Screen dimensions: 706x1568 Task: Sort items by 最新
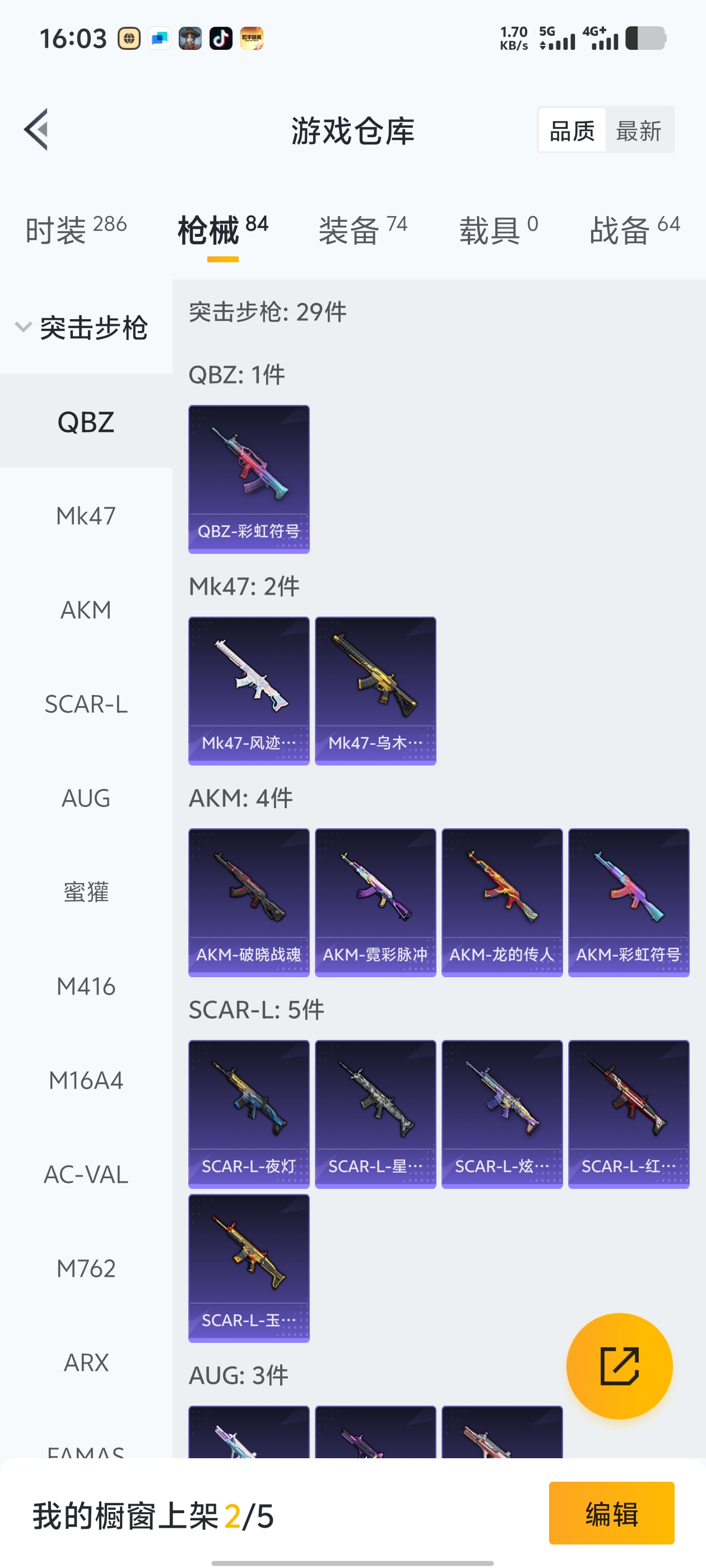coord(638,131)
